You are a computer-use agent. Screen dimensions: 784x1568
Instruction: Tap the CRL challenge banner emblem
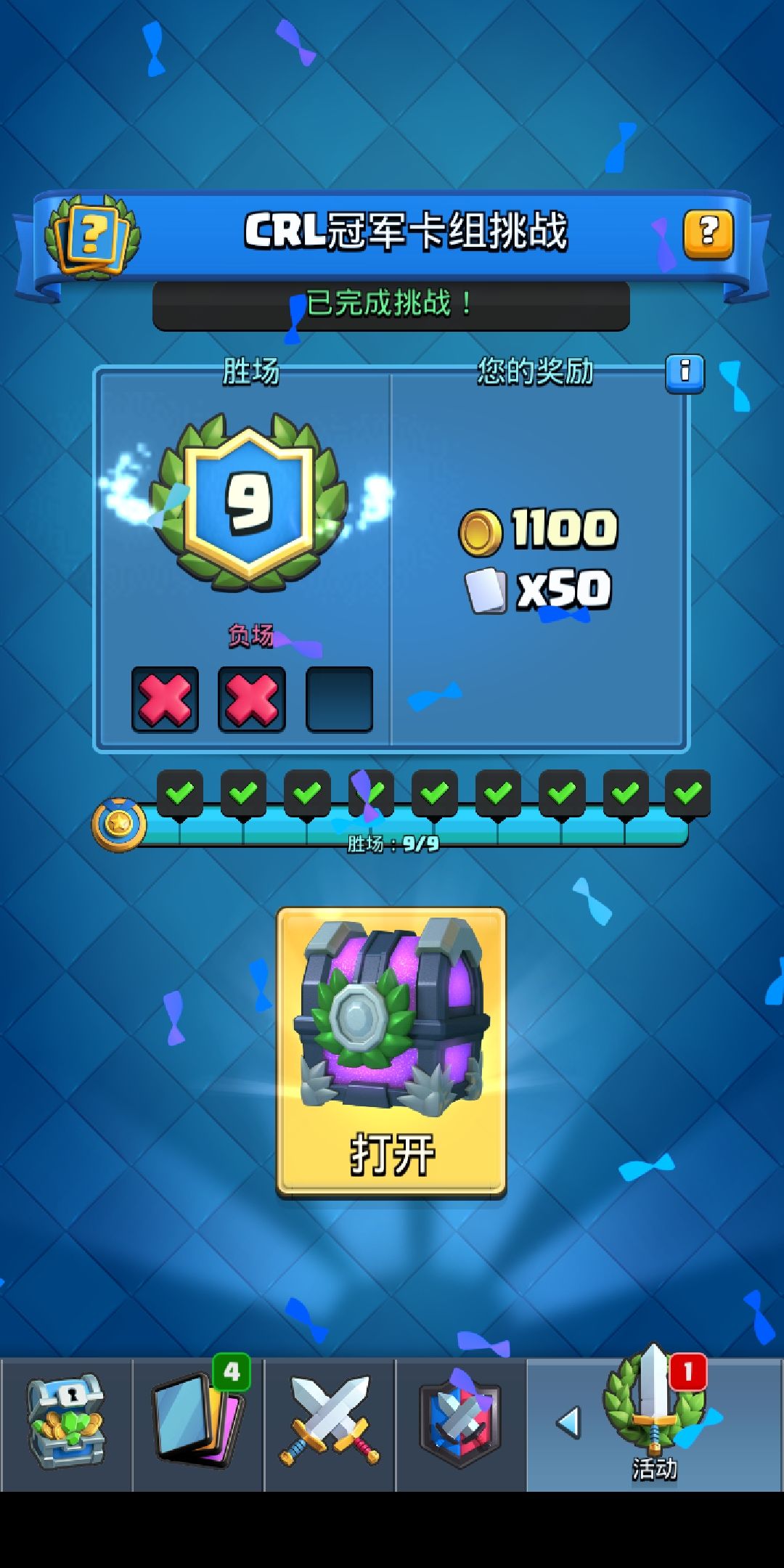click(94, 234)
